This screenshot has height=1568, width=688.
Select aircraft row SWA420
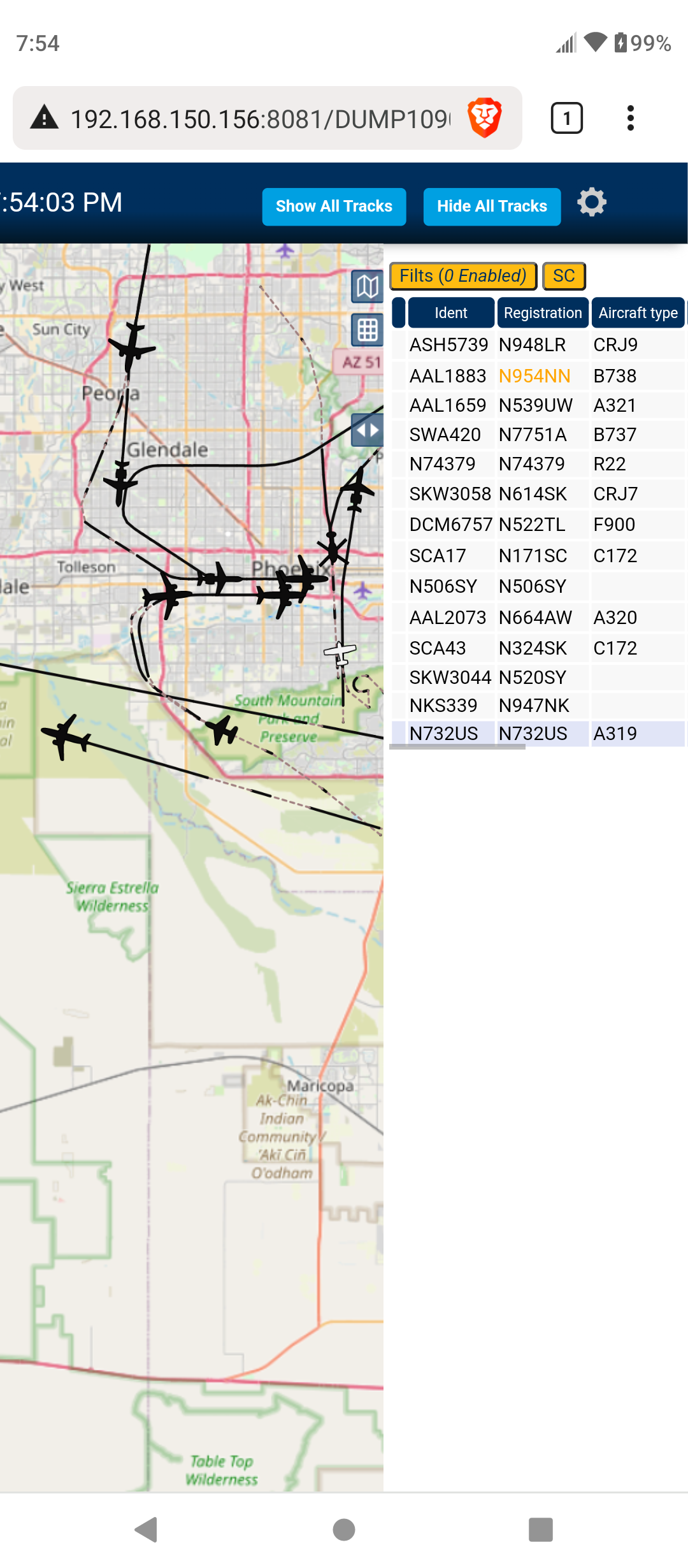tap(538, 435)
